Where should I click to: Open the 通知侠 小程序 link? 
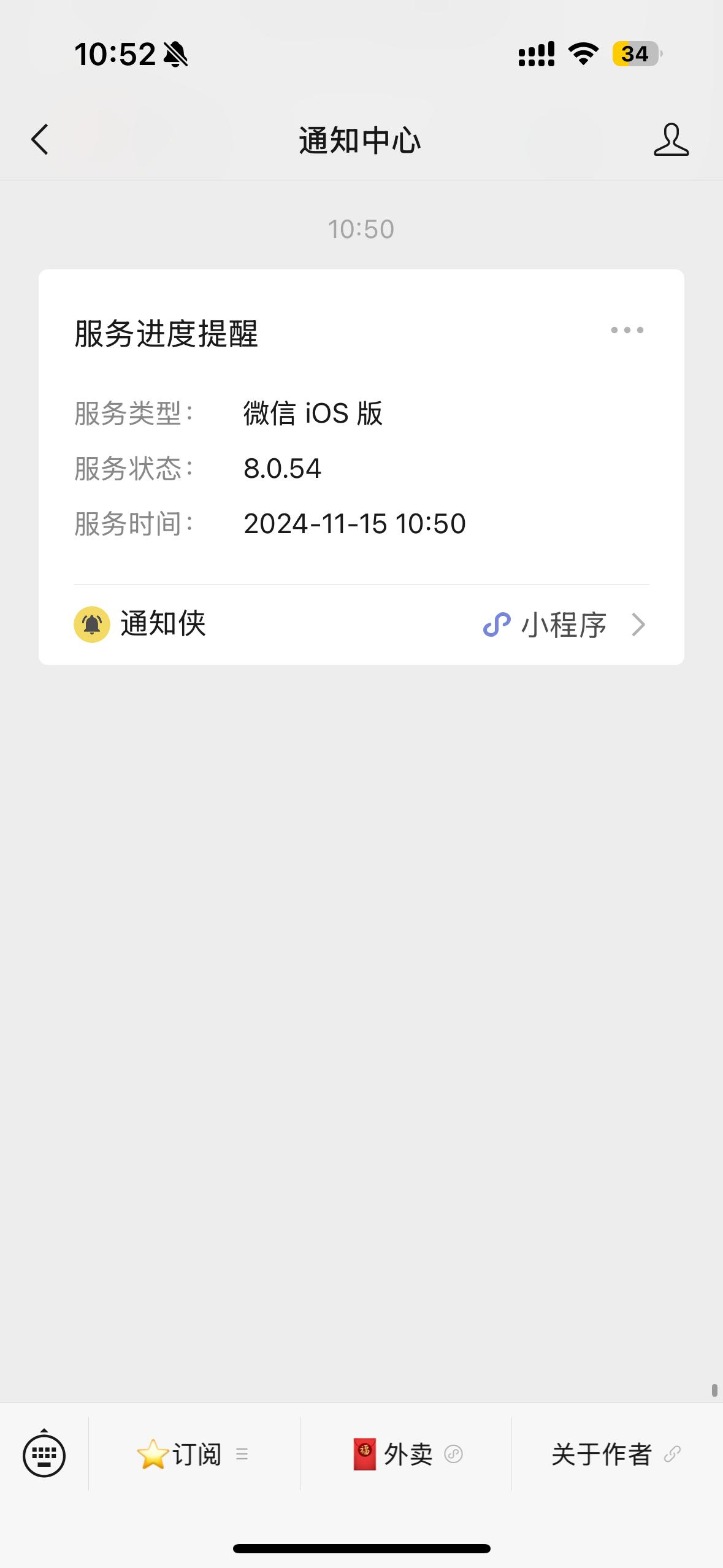coord(361,625)
